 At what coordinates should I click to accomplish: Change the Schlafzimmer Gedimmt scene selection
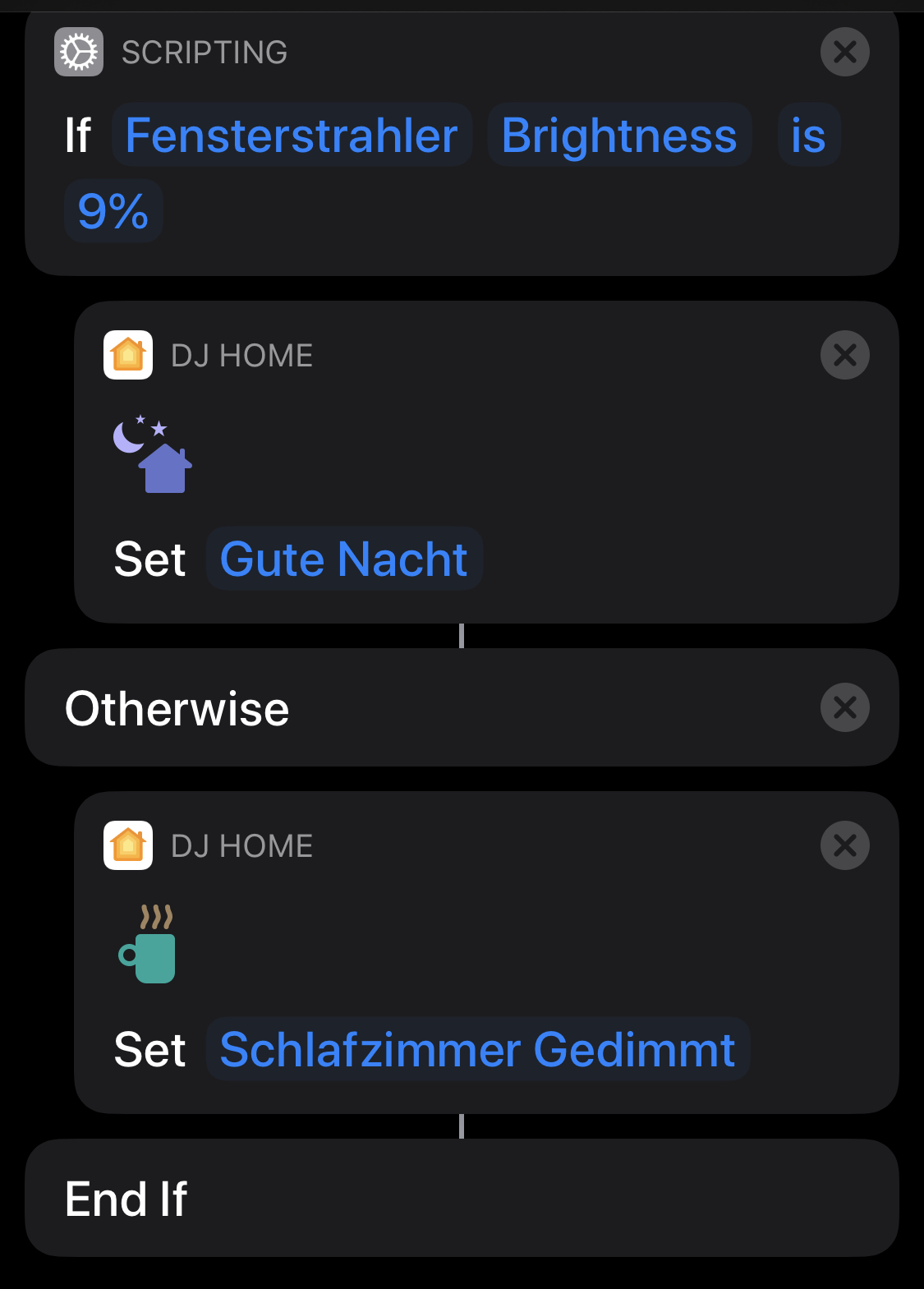tap(477, 1050)
